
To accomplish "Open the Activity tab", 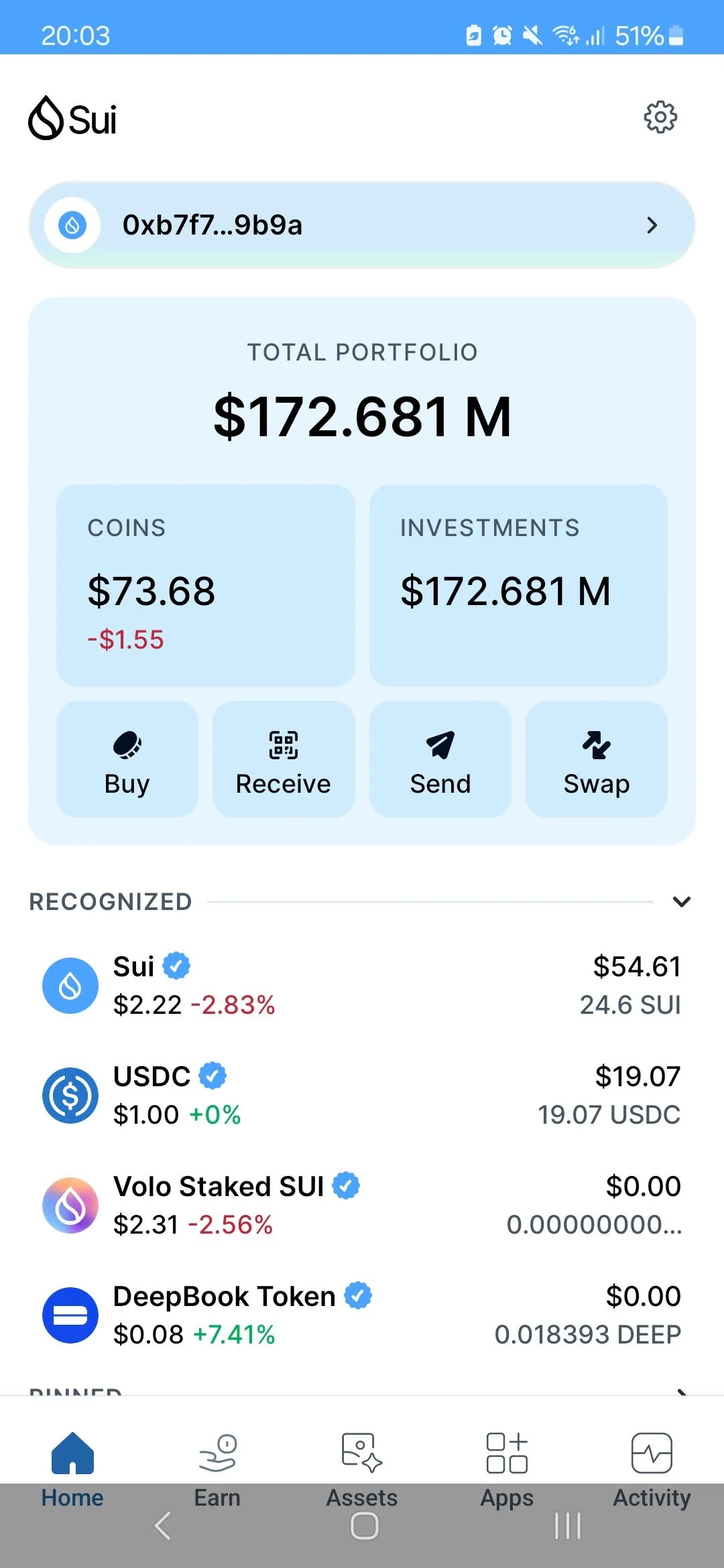I will (x=652, y=1469).
